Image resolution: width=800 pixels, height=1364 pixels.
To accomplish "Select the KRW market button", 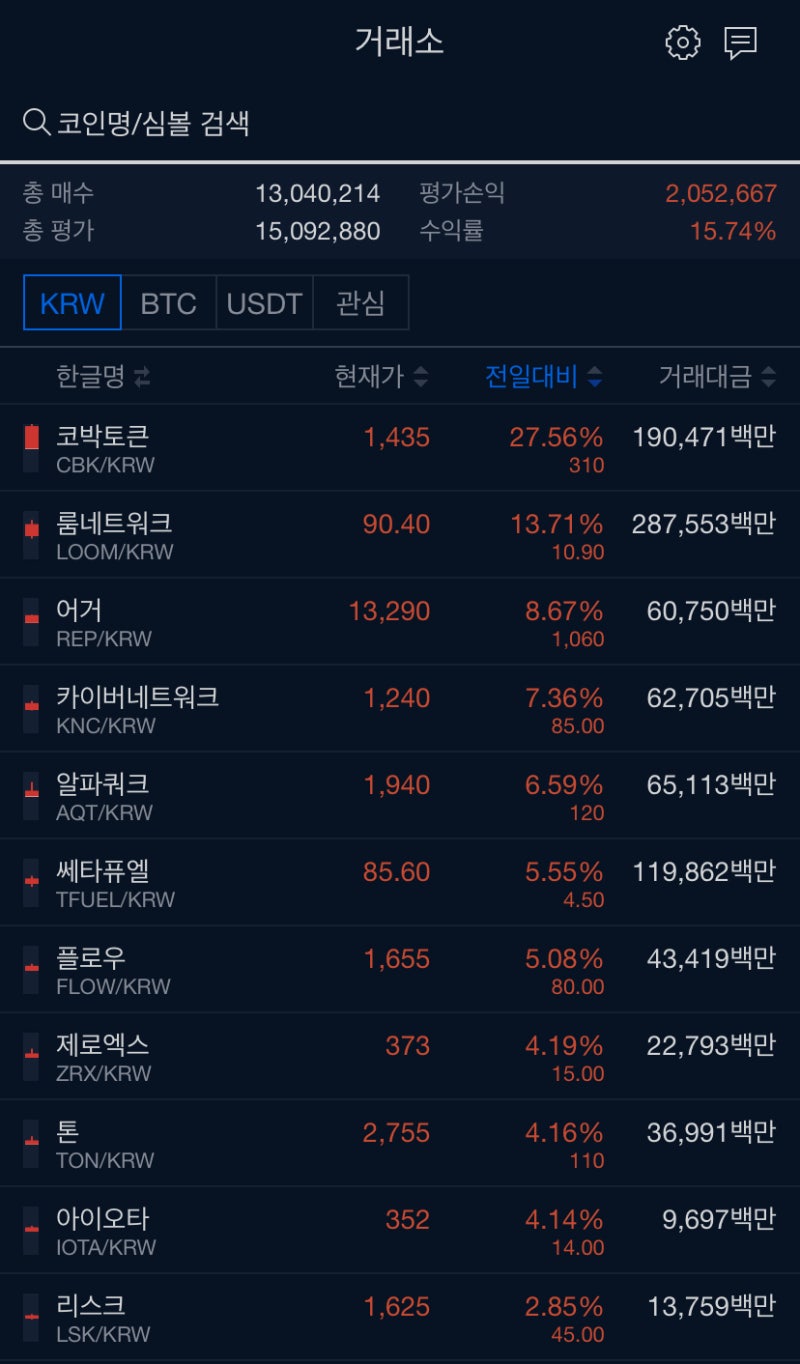I will 71,303.
